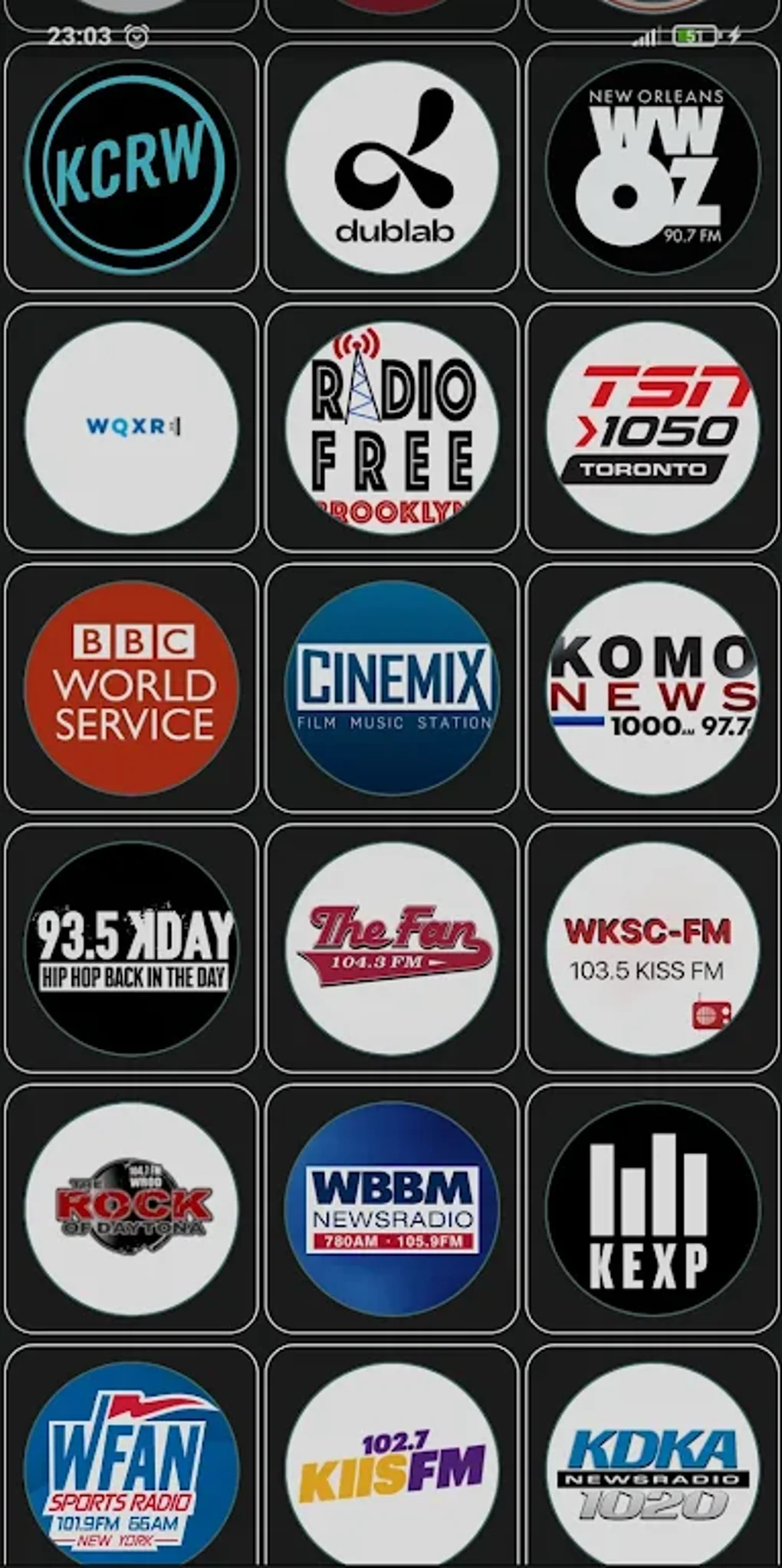Open The Fan 104.3 FM
Screen dimensions: 782x1568
coord(392,948)
